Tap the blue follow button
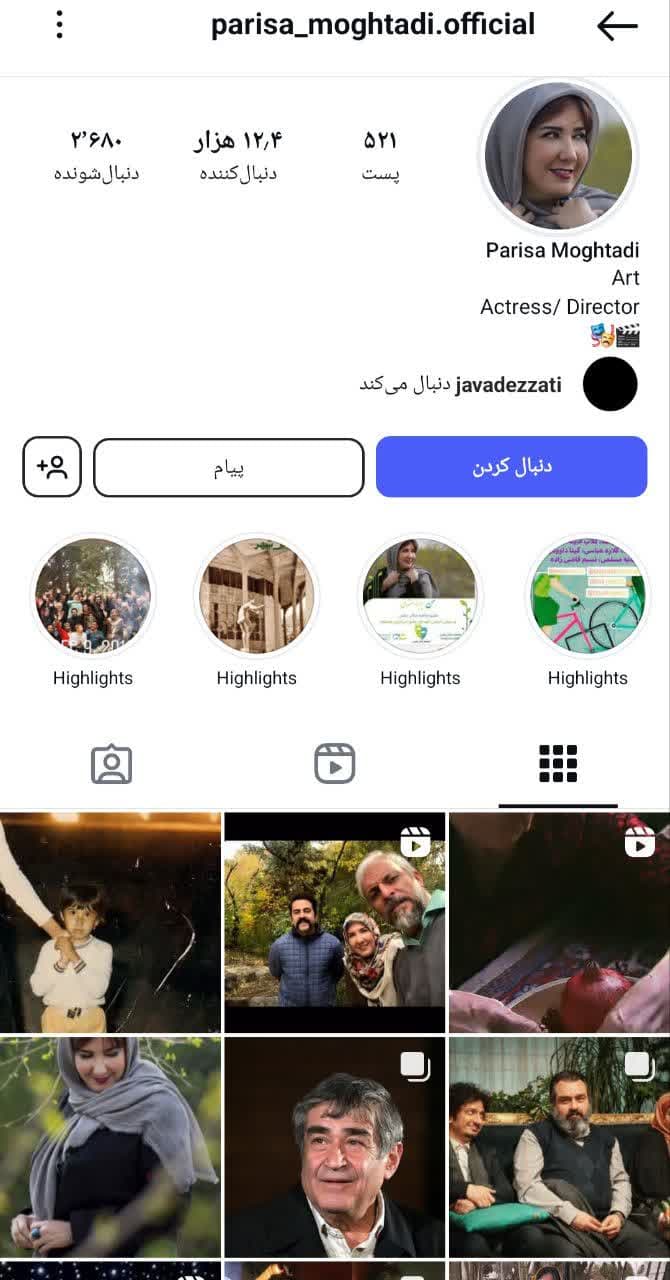This screenshot has height=1280, width=670. pos(511,467)
